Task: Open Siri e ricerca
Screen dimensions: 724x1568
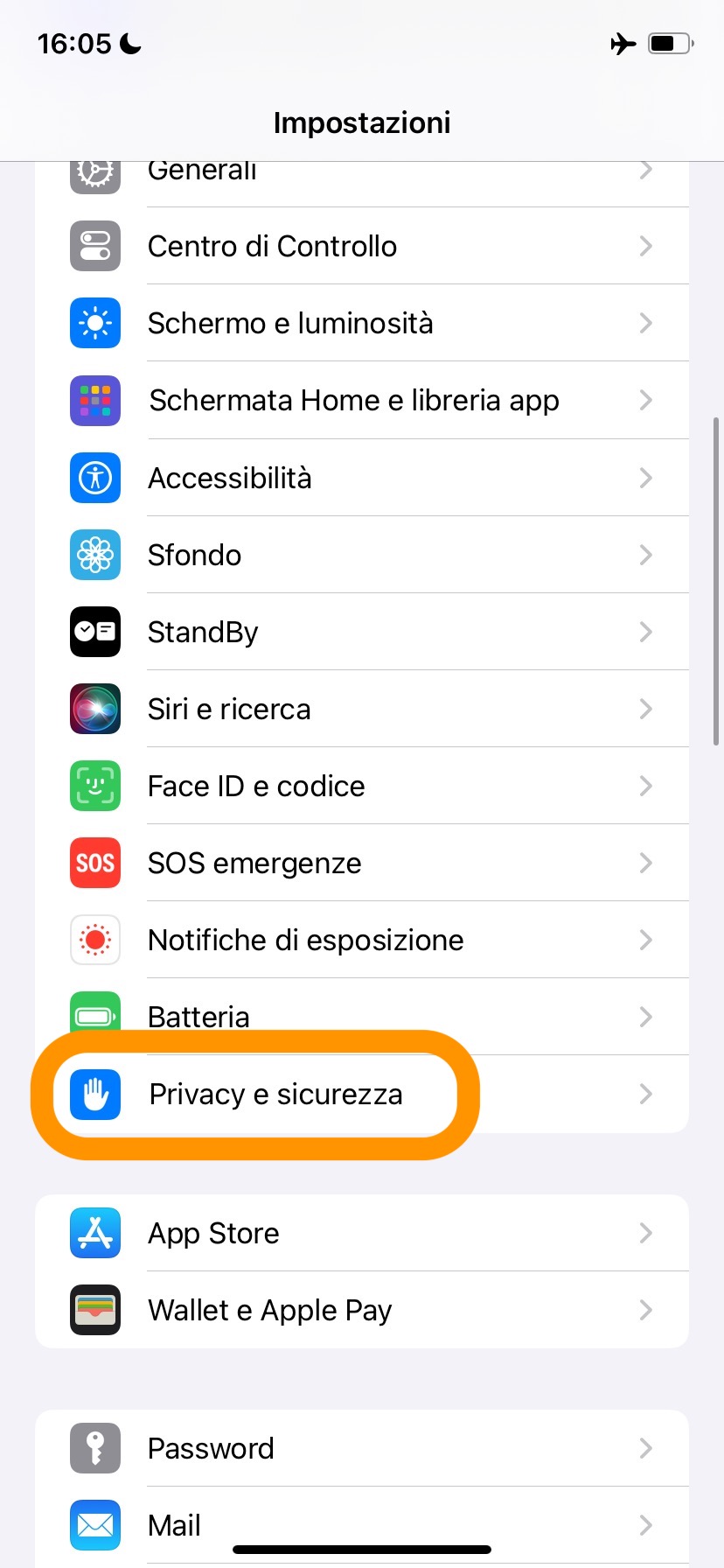Action: coord(360,709)
